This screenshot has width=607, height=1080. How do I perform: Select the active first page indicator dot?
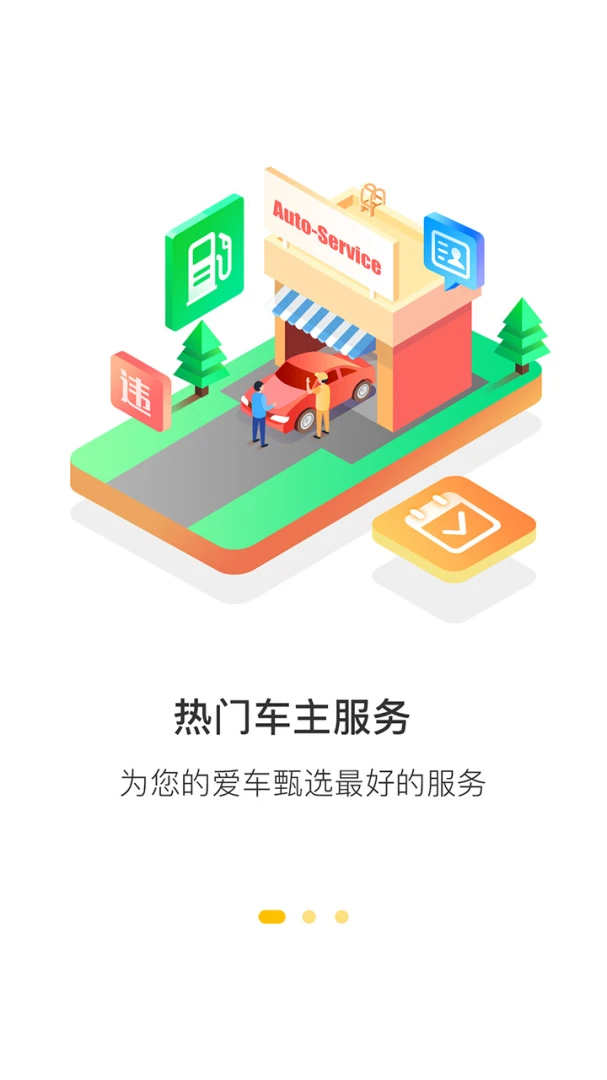(x=272, y=916)
